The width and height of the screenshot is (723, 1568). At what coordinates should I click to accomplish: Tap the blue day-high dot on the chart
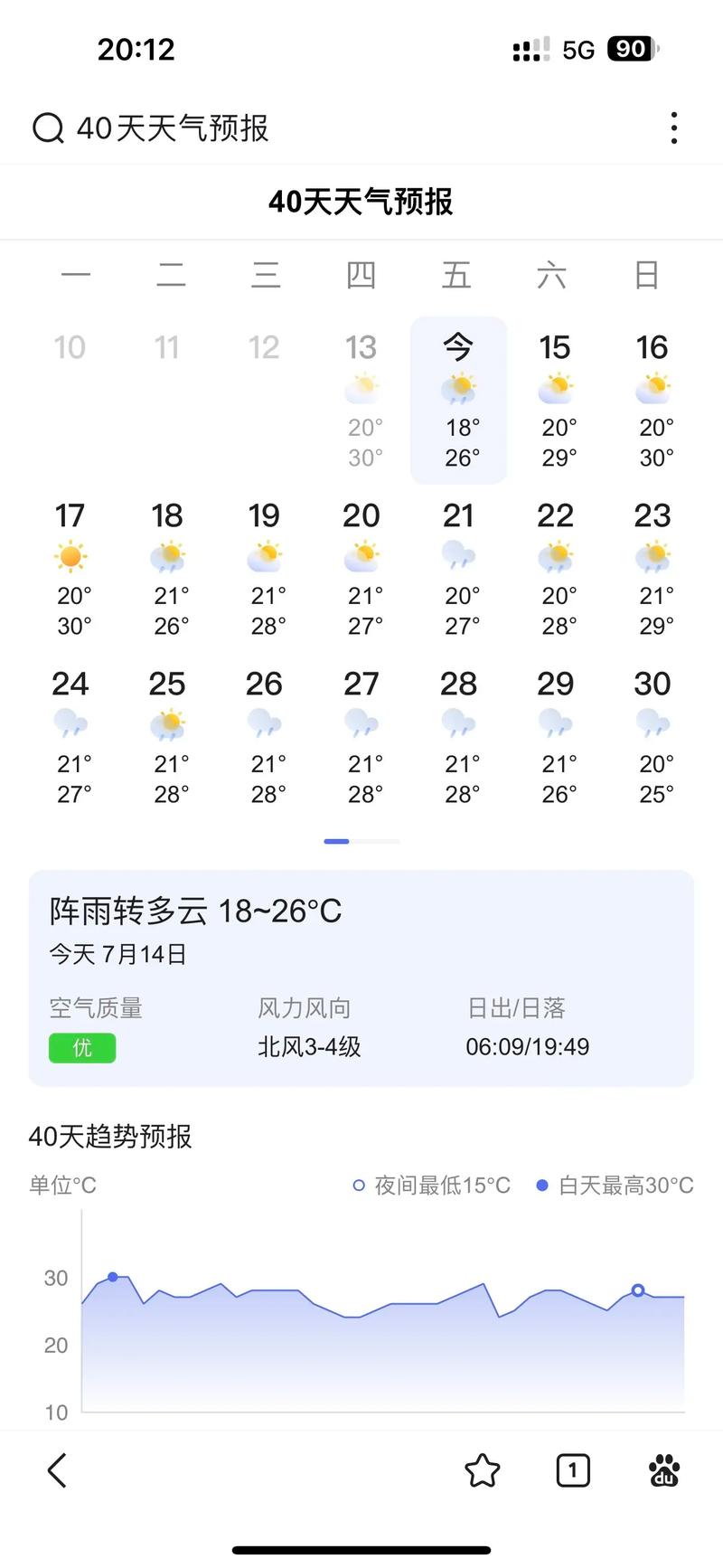pos(112,1278)
